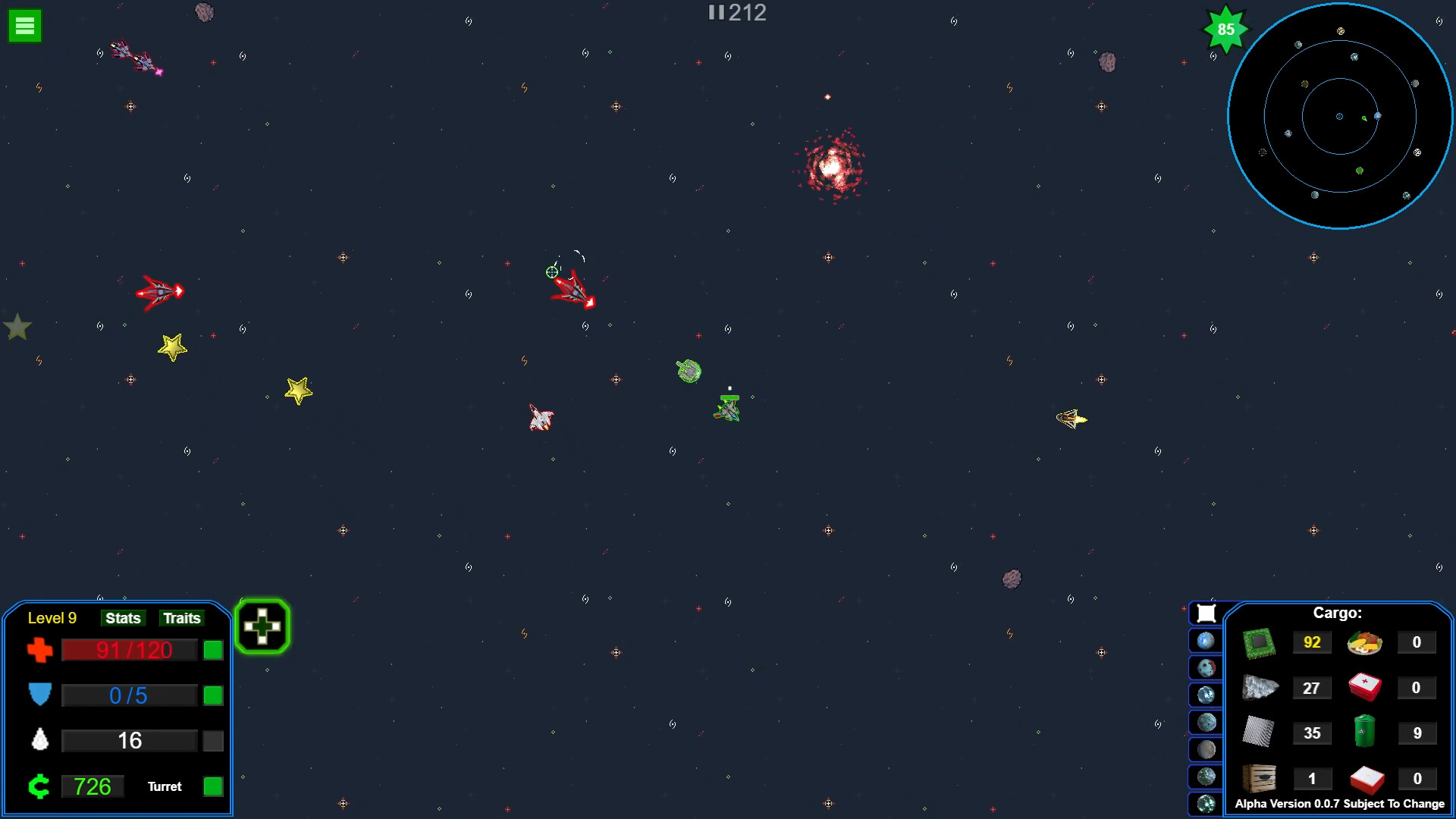Open the Traits panel
This screenshot has width=1456, height=819.
click(181, 618)
